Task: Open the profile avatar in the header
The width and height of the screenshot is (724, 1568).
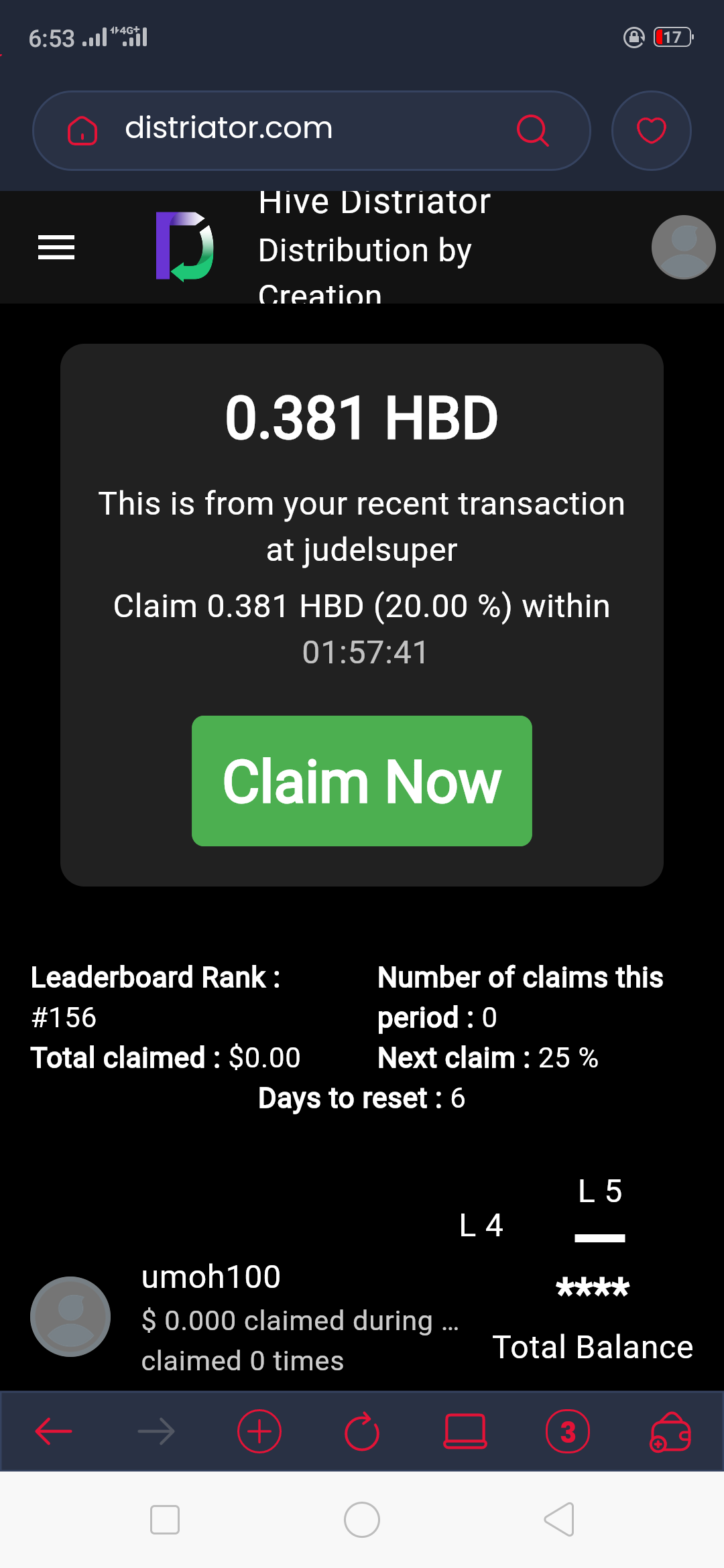Action: click(x=683, y=247)
